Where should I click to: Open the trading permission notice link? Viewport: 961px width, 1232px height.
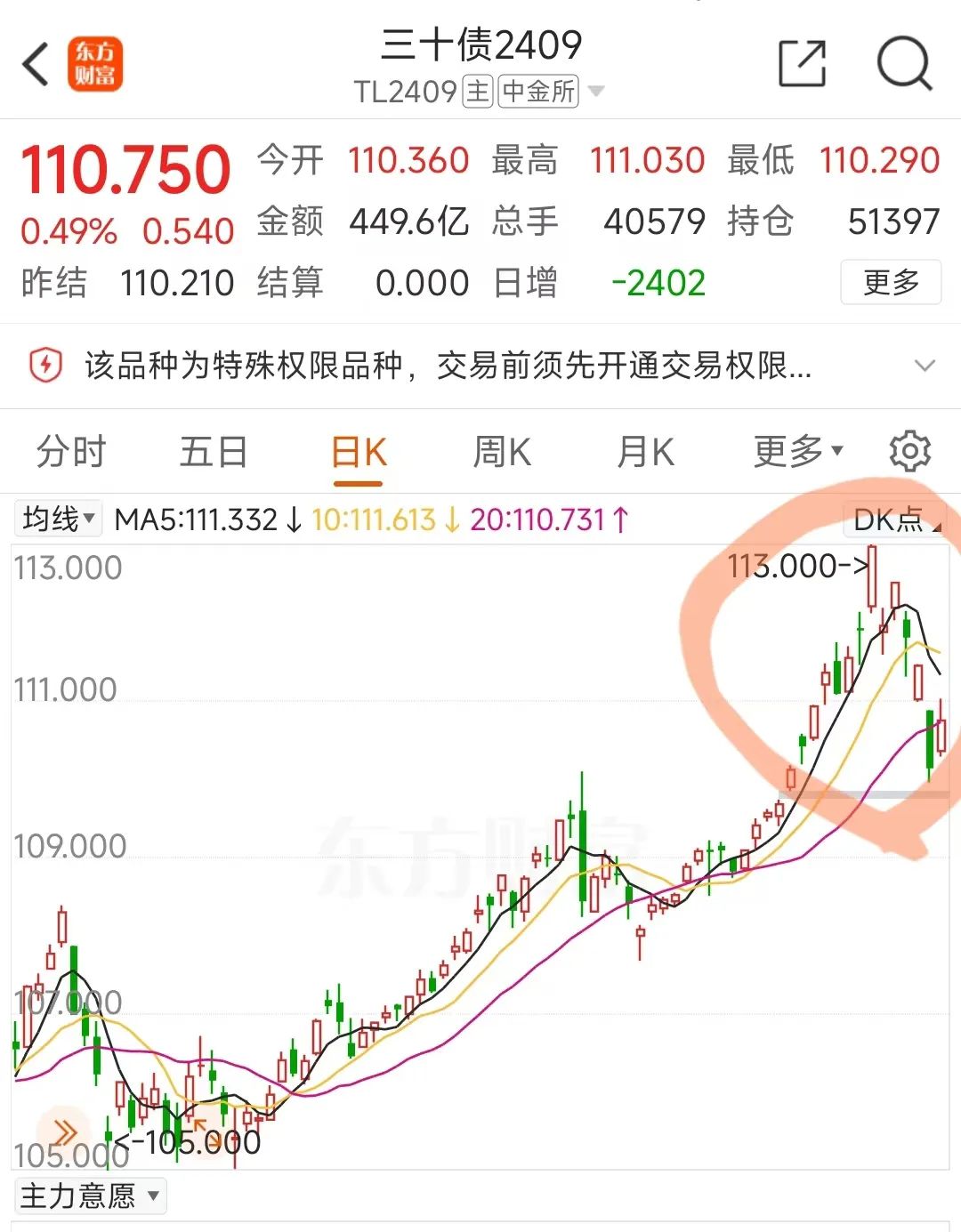click(x=445, y=365)
